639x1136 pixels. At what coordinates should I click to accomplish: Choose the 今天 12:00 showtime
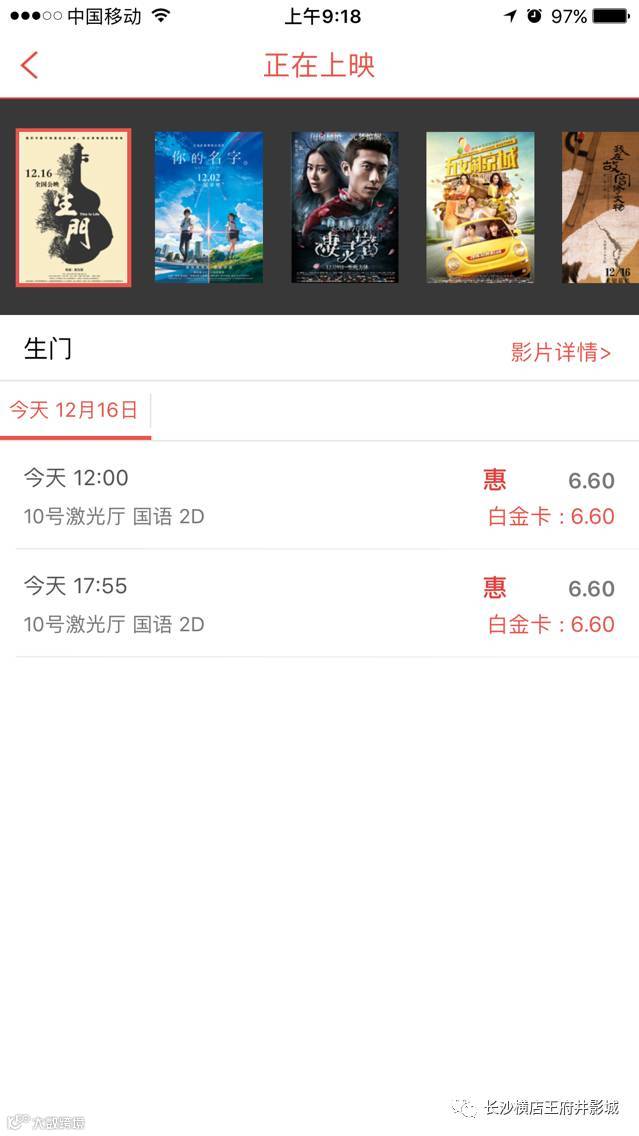click(x=319, y=496)
